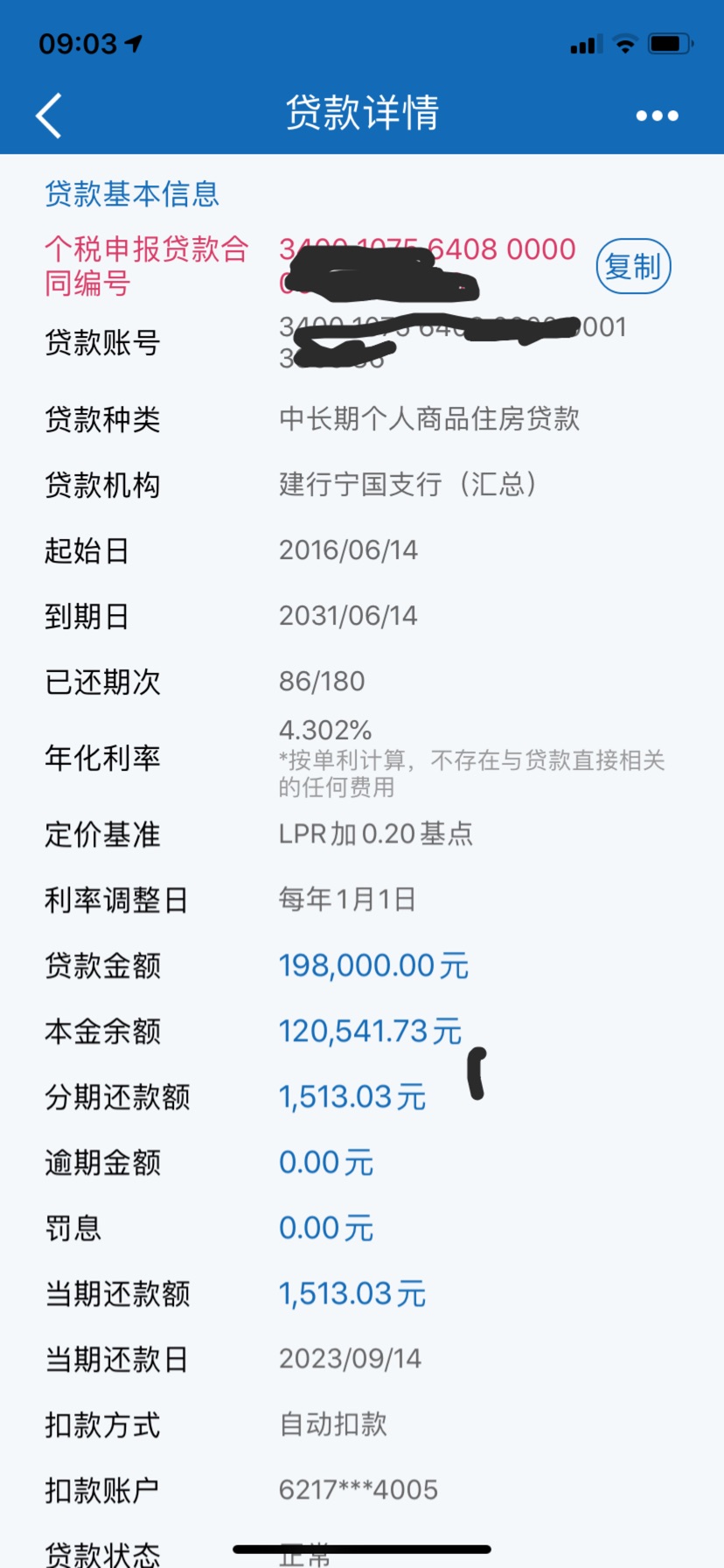Open the three-dot overflow menu

(657, 115)
